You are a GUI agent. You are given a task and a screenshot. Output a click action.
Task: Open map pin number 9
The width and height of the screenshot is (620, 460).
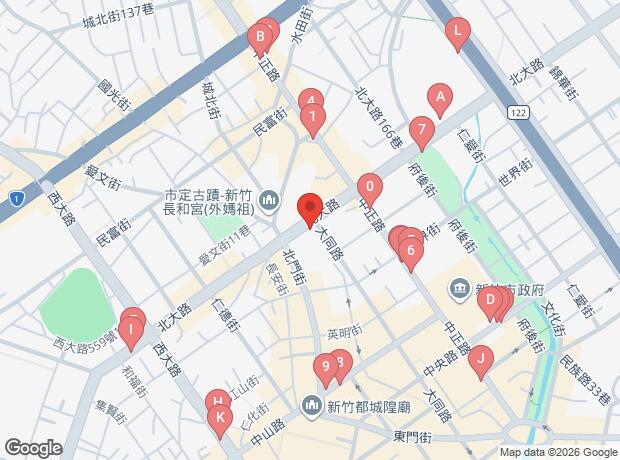pyautogui.click(x=326, y=367)
